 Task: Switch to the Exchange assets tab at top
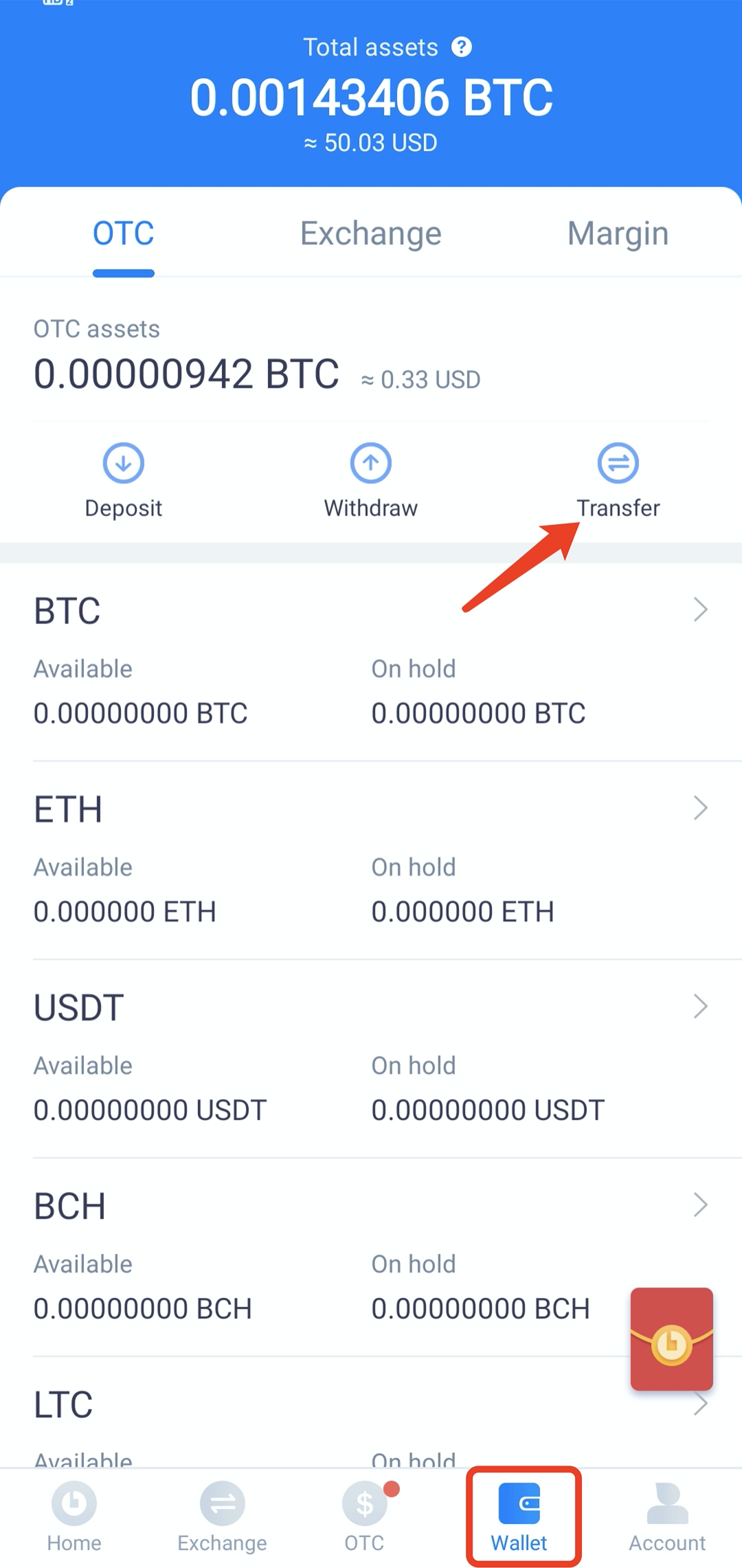pos(371,234)
